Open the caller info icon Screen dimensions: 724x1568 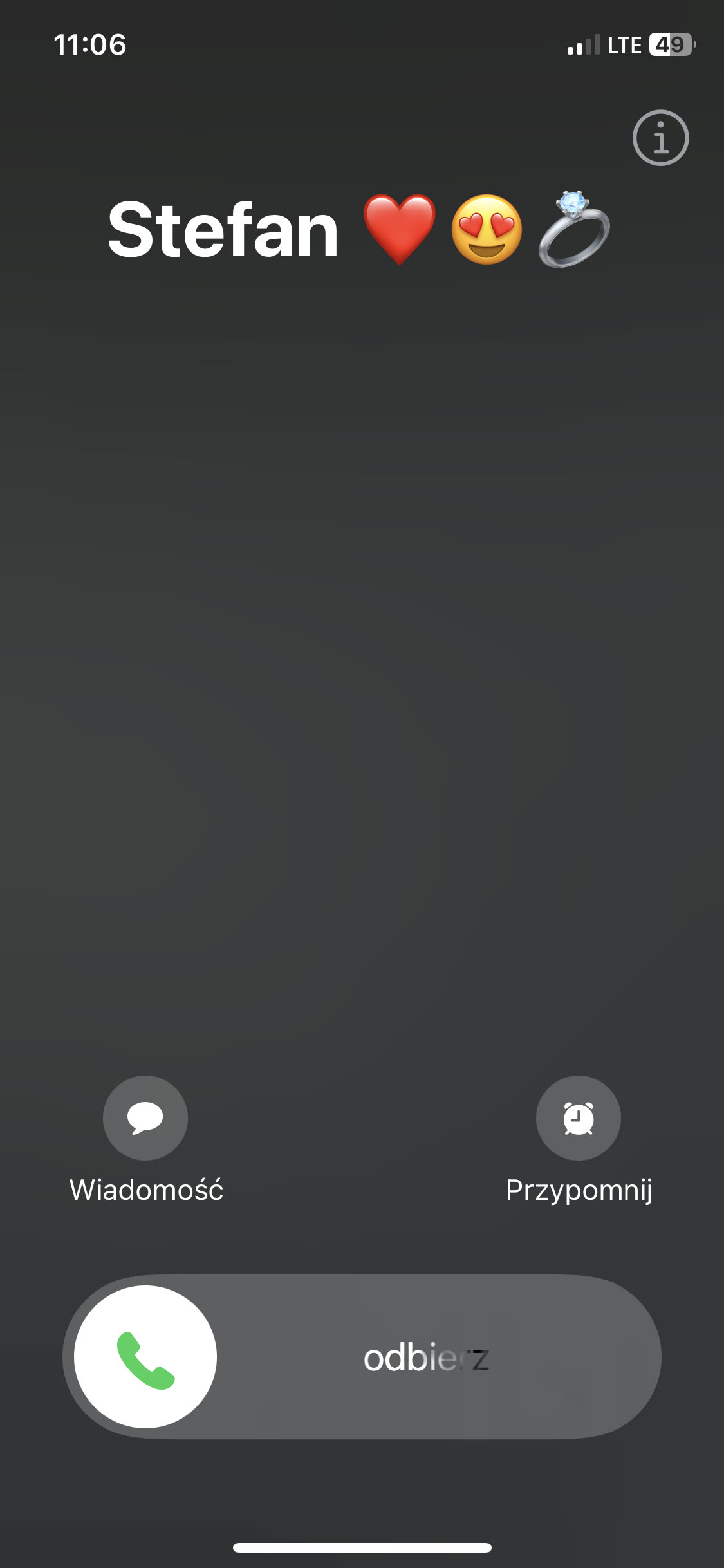tap(660, 138)
